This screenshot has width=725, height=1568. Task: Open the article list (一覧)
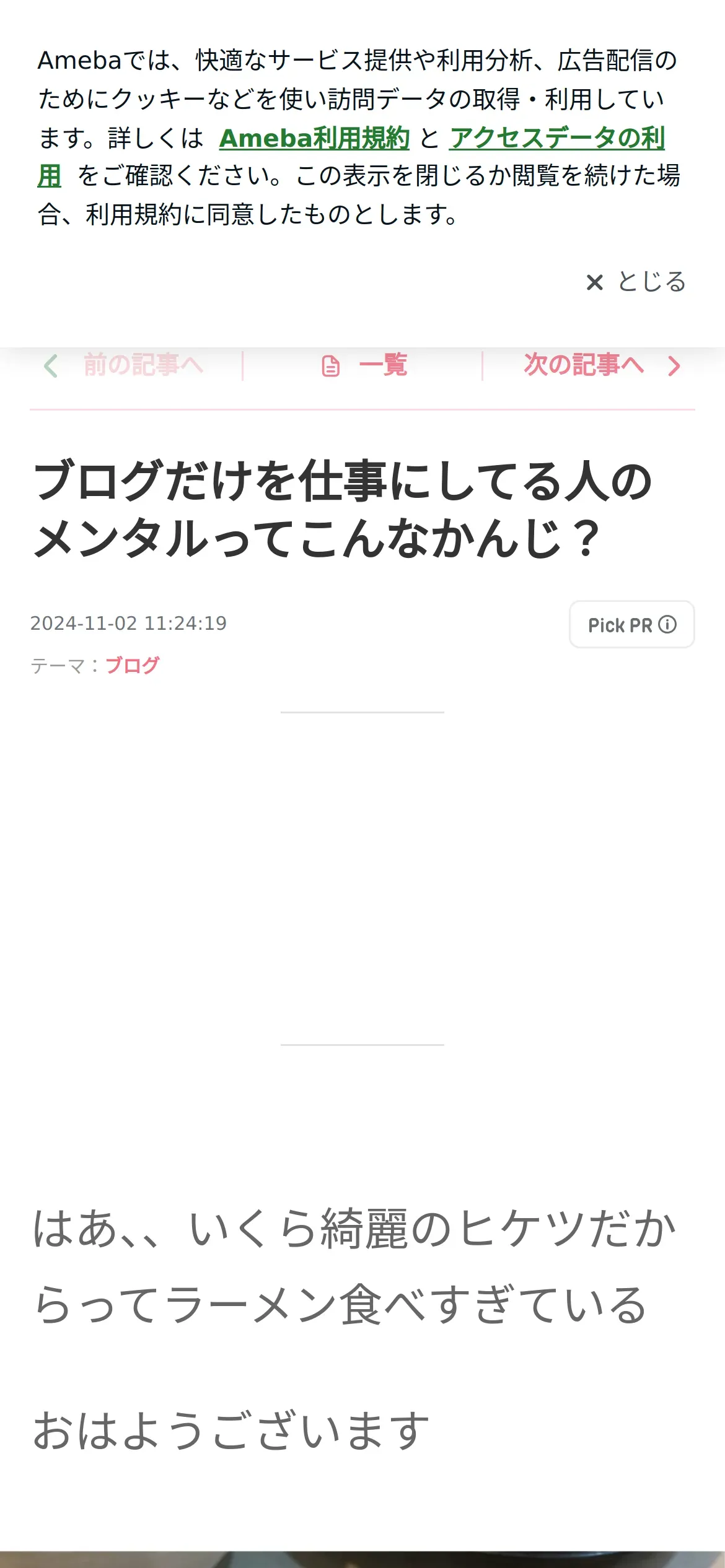[364, 365]
